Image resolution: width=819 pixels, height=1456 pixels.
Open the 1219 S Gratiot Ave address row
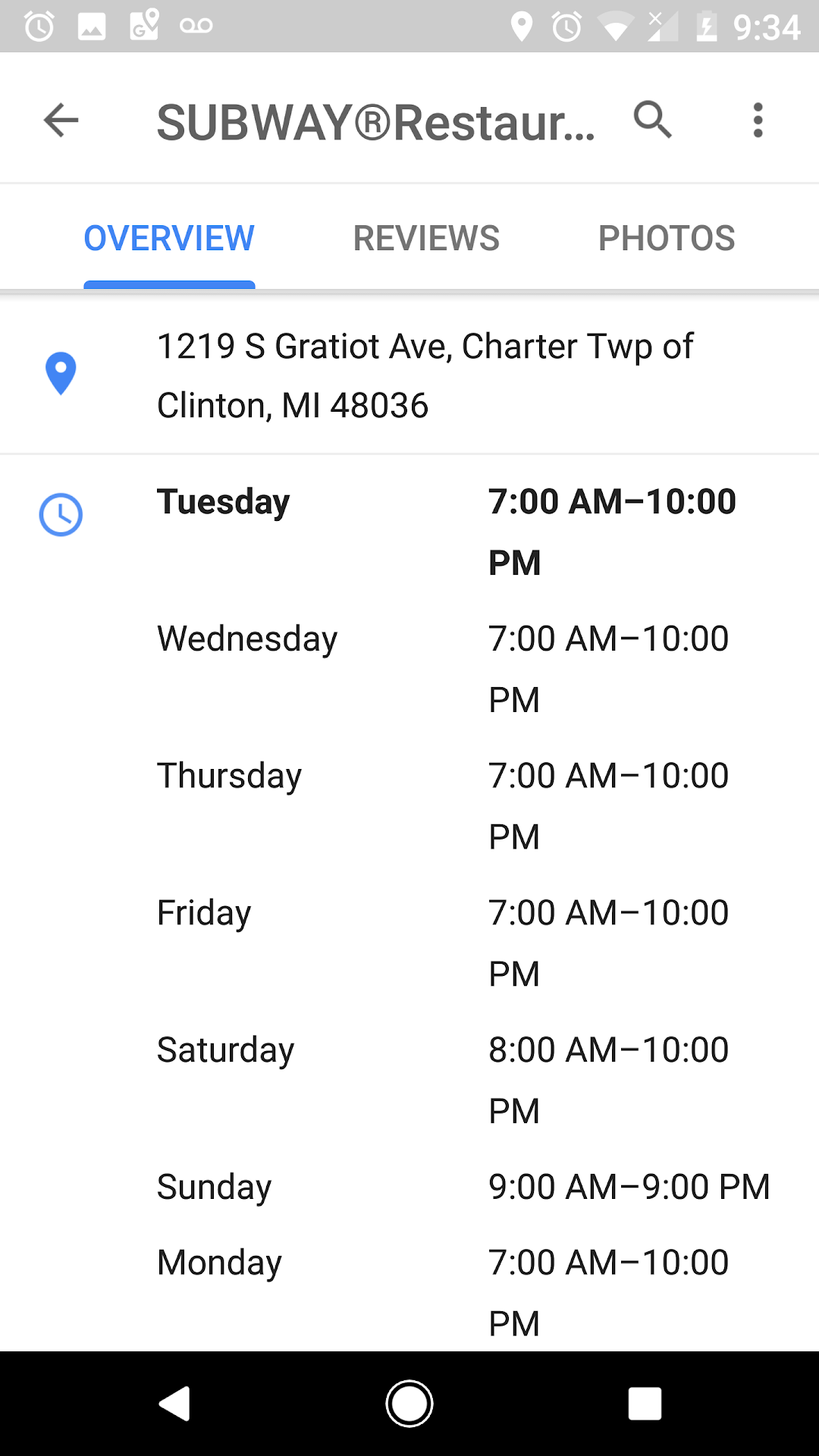coord(425,375)
